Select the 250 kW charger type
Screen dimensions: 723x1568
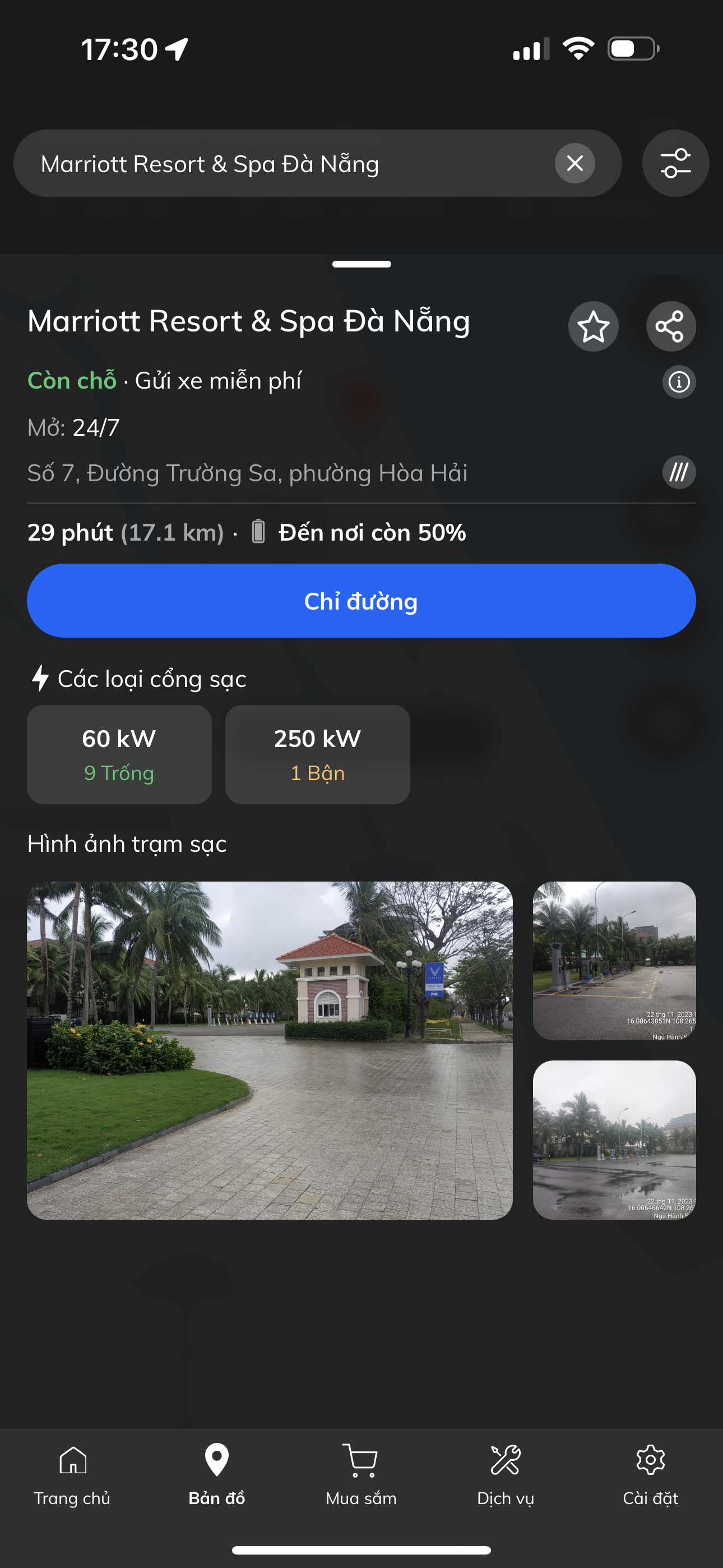tap(318, 754)
